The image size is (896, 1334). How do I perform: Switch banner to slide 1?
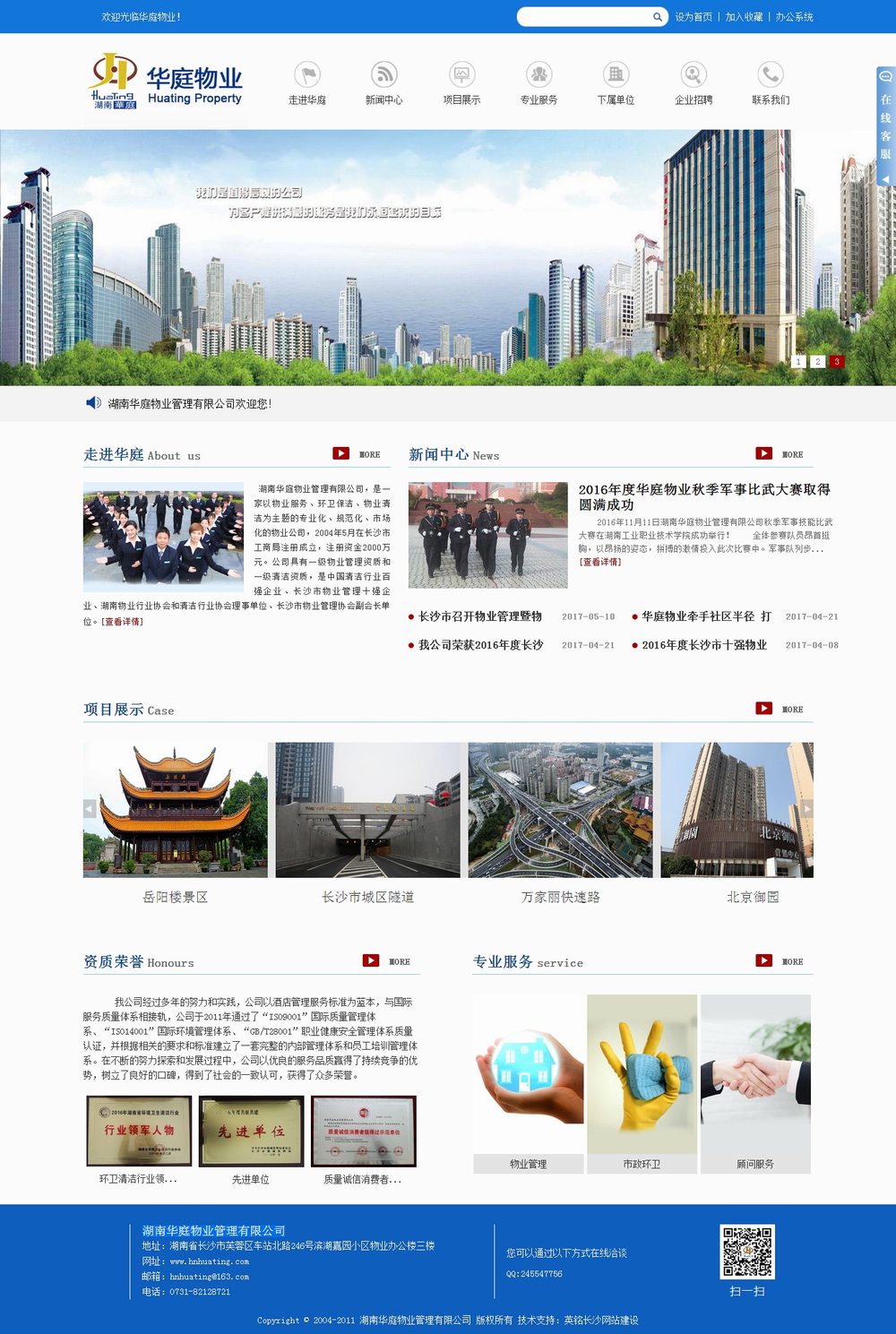pyautogui.click(x=798, y=362)
